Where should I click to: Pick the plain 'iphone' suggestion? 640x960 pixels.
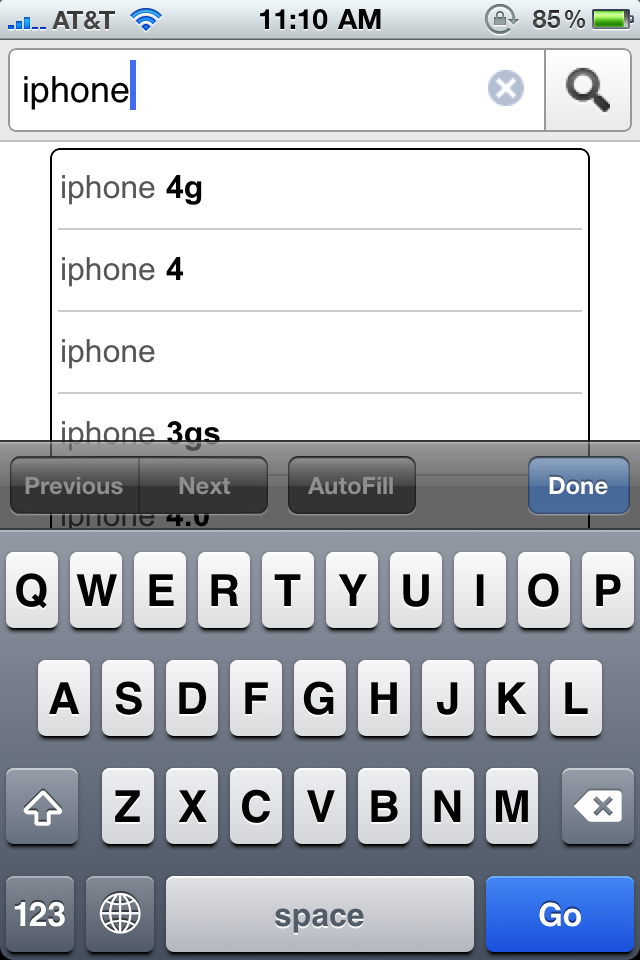tap(320, 352)
